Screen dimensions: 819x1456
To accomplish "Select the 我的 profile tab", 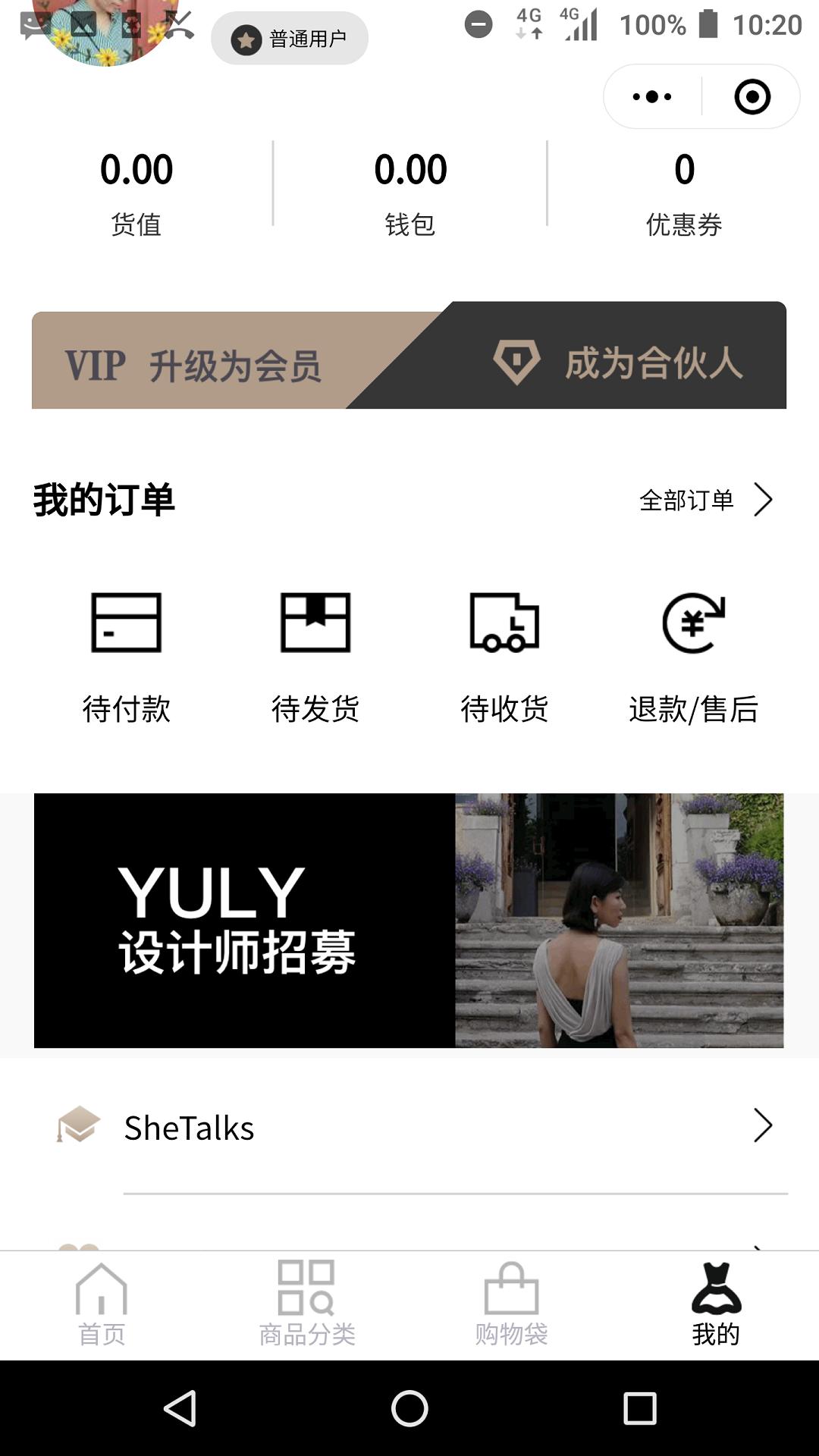I will click(x=716, y=1304).
